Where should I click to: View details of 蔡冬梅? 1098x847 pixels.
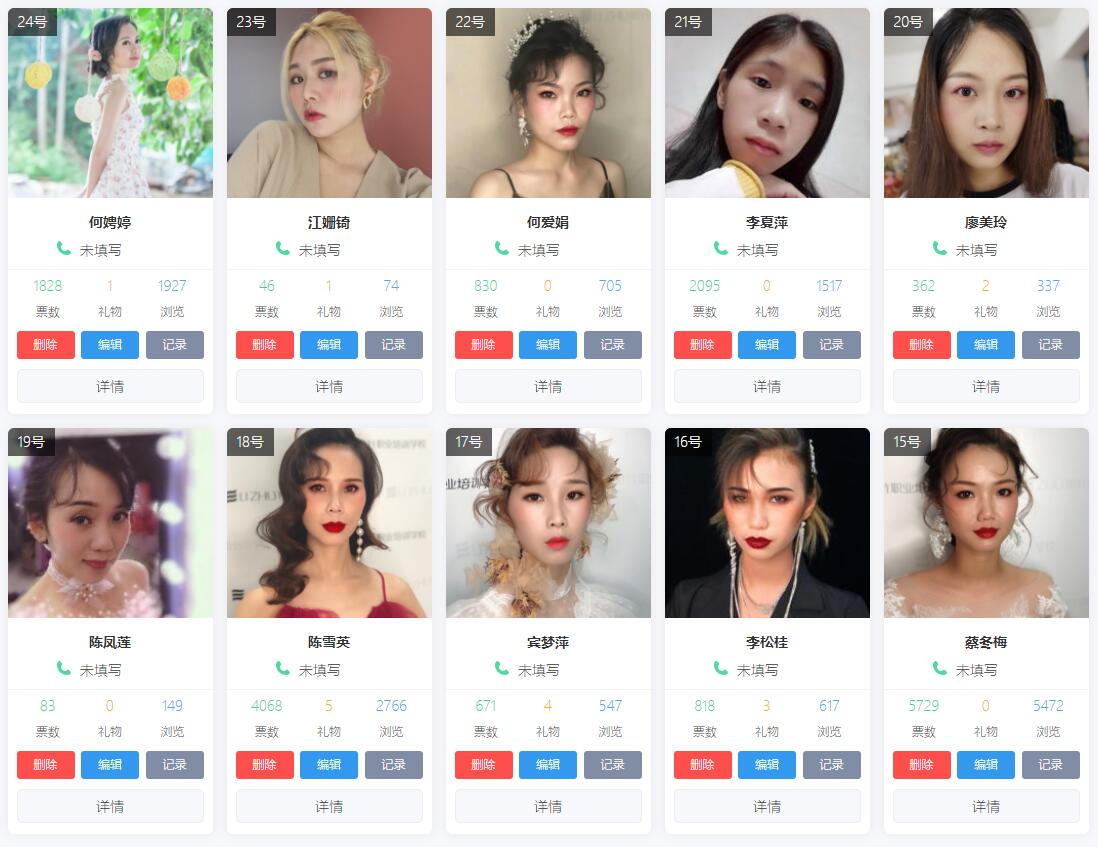point(986,806)
